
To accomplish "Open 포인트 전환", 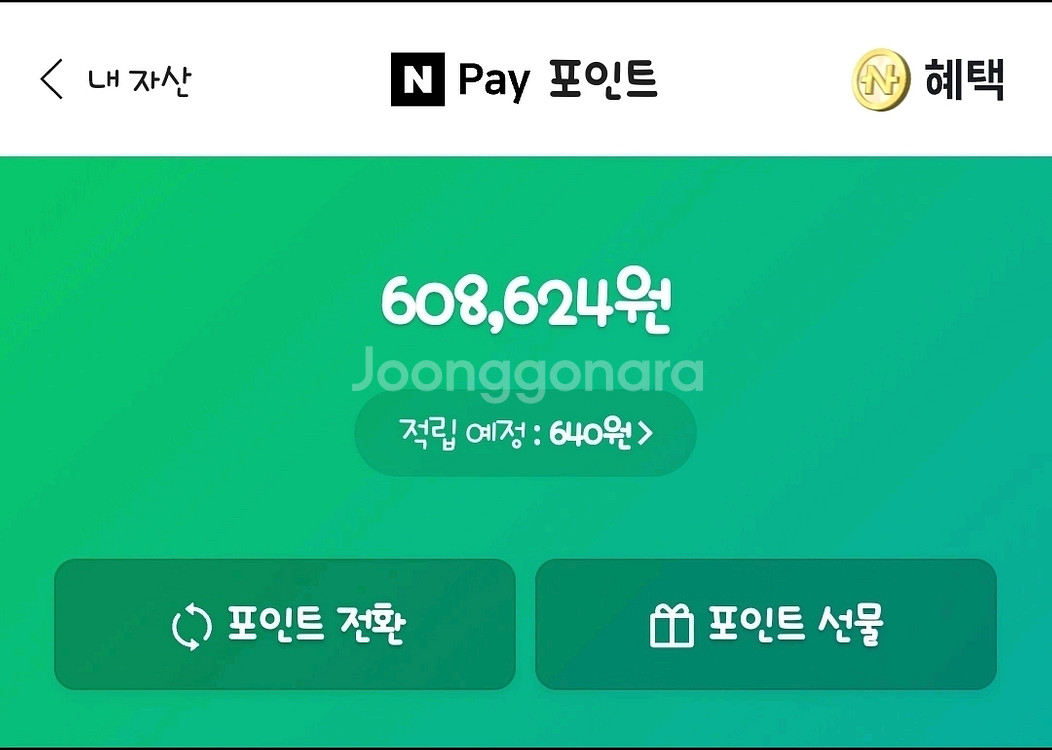I will point(284,624).
